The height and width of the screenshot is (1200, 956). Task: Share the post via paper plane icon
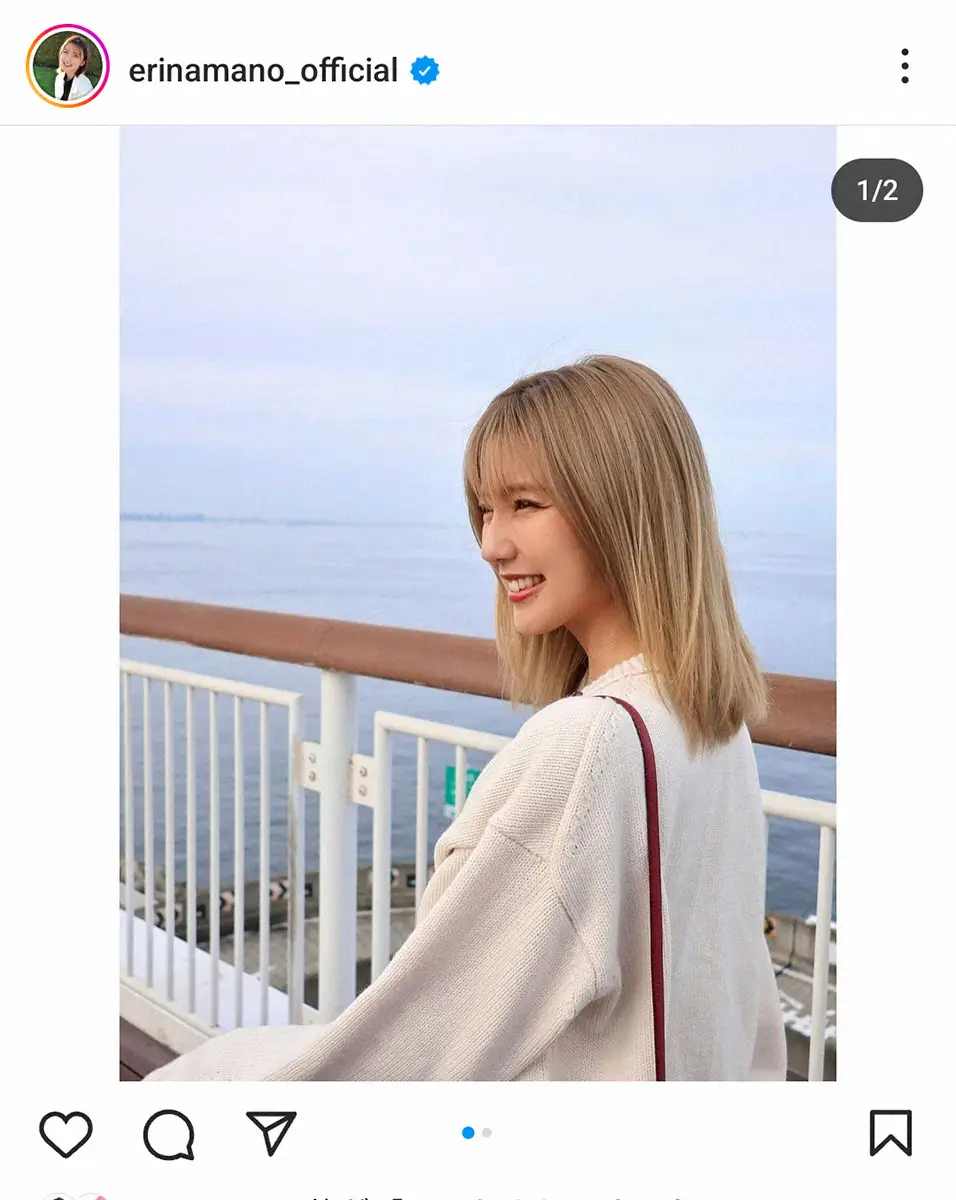[x=271, y=1133]
